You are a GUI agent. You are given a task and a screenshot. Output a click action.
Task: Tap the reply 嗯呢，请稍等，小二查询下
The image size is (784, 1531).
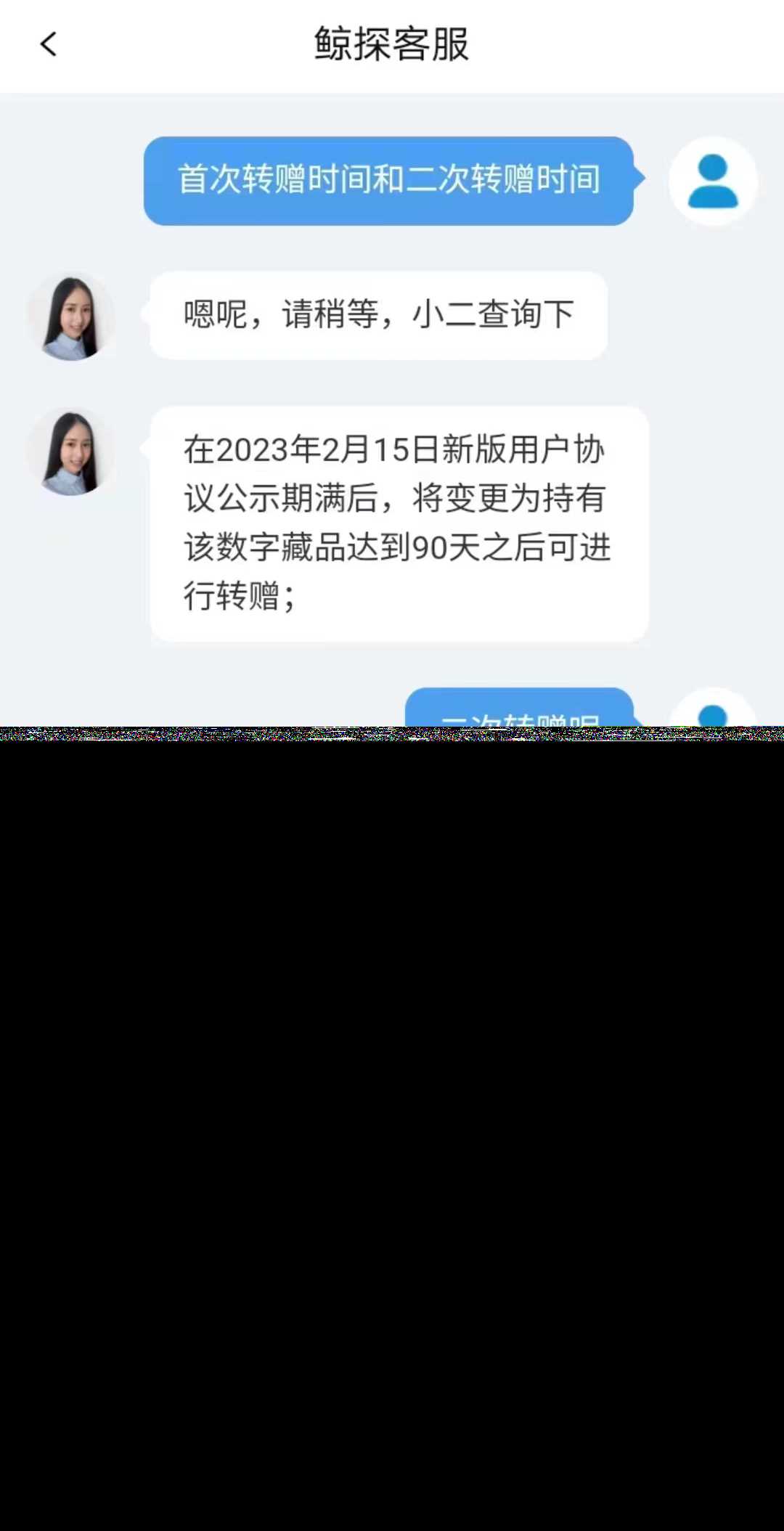click(377, 316)
